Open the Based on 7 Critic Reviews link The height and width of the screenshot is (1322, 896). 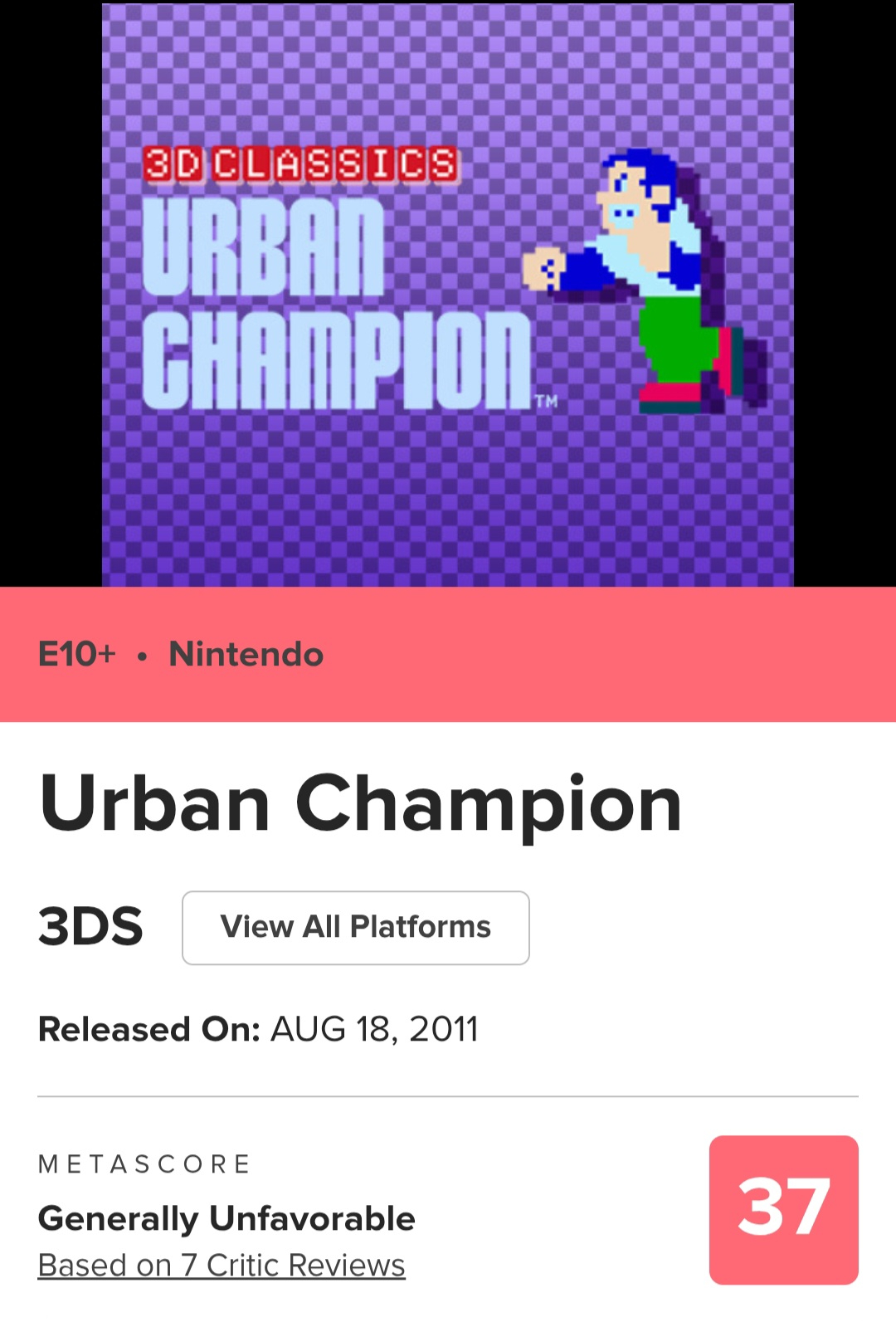click(222, 1265)
